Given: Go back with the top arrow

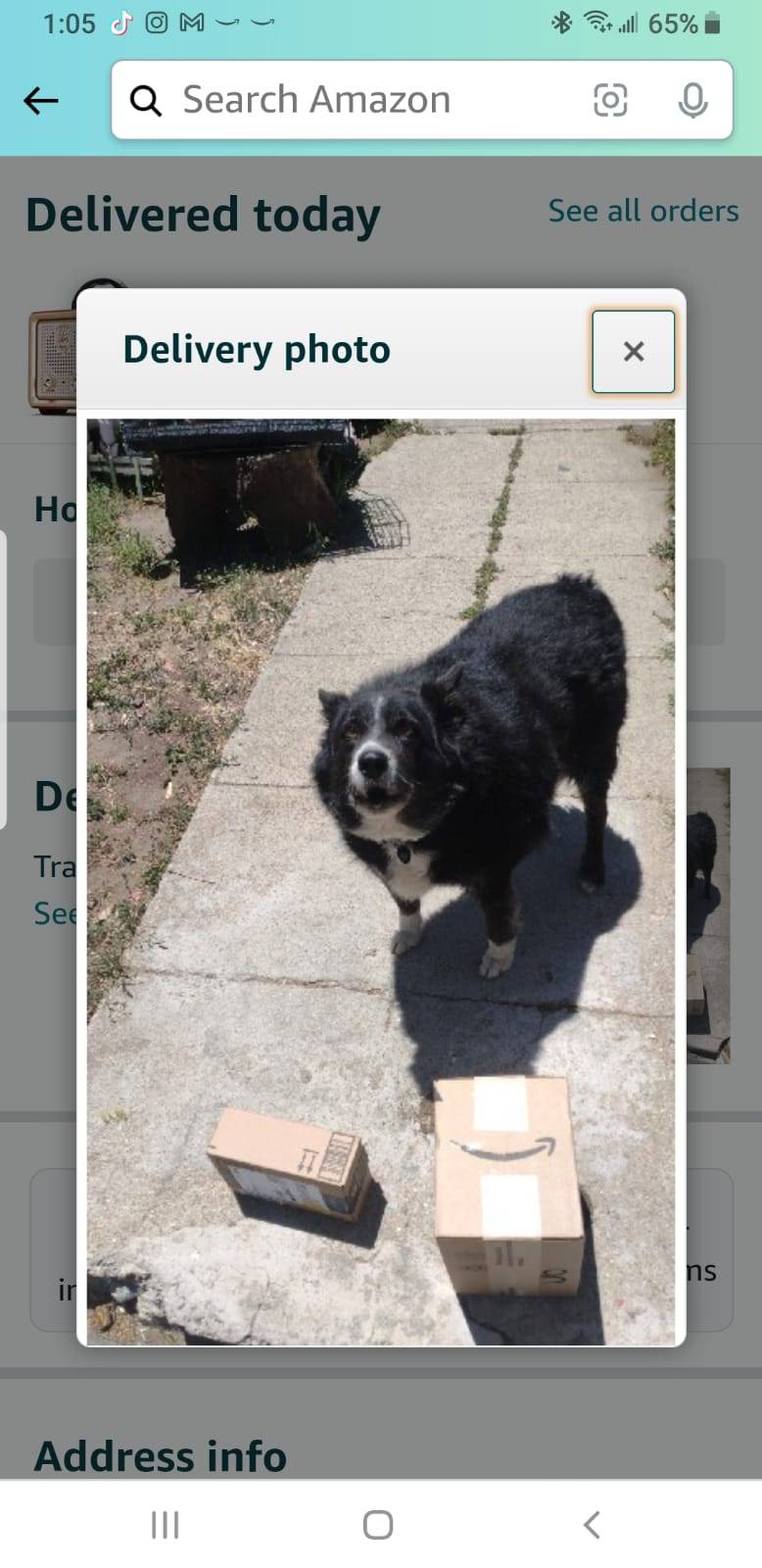Looking at the screenshot, I should click(41, 100).
